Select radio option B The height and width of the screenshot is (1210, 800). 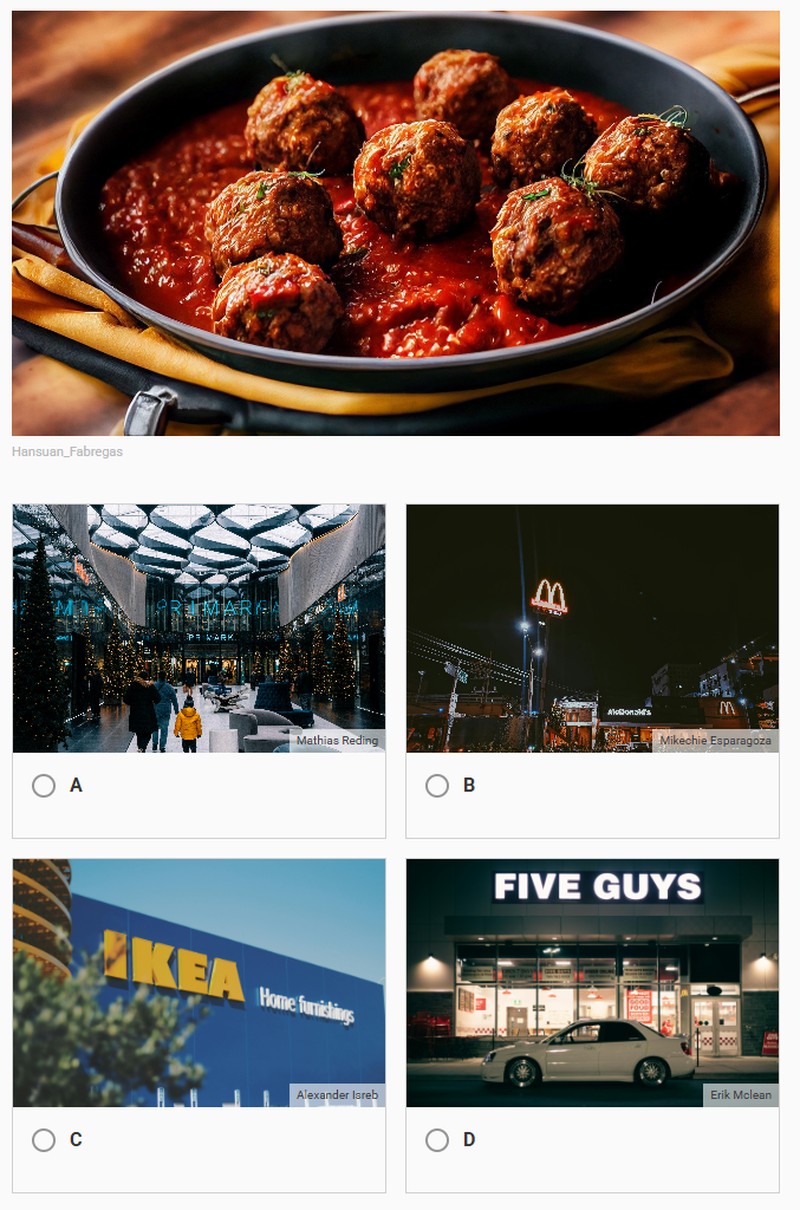(437, 786)
